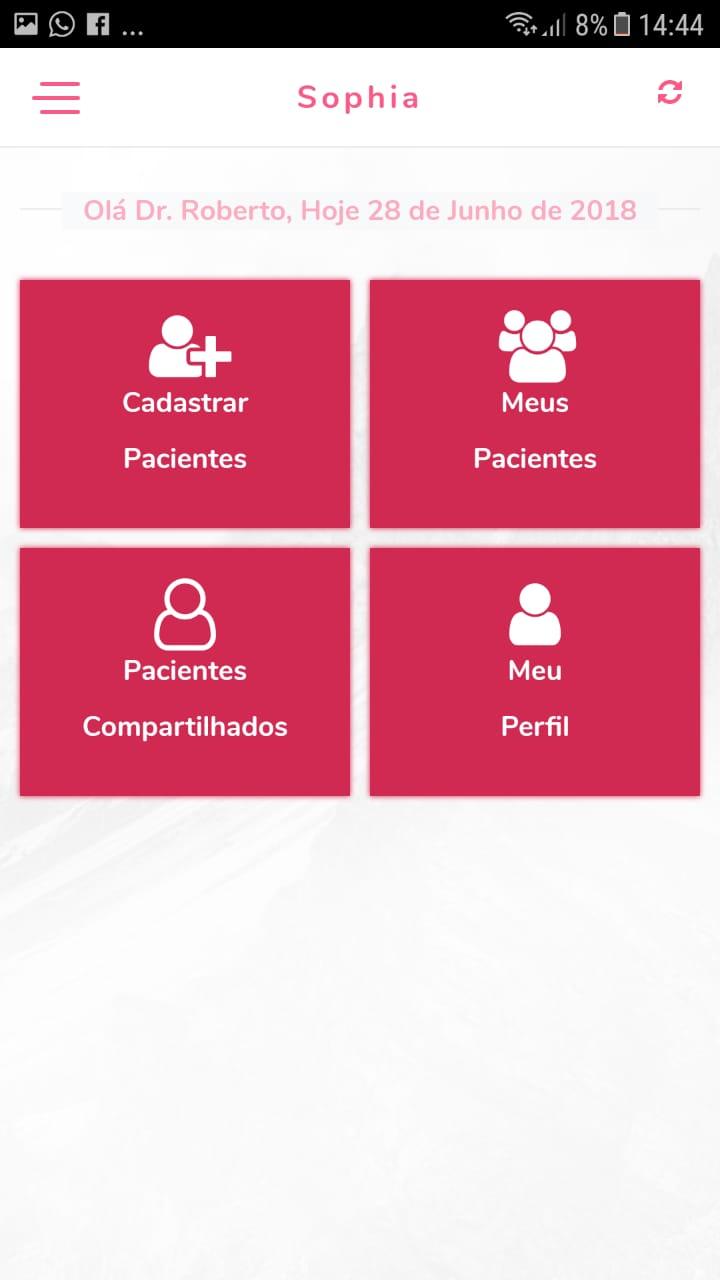Open the hamburger menu drawer
The image size is (720, 1280).
click(56, 97)
